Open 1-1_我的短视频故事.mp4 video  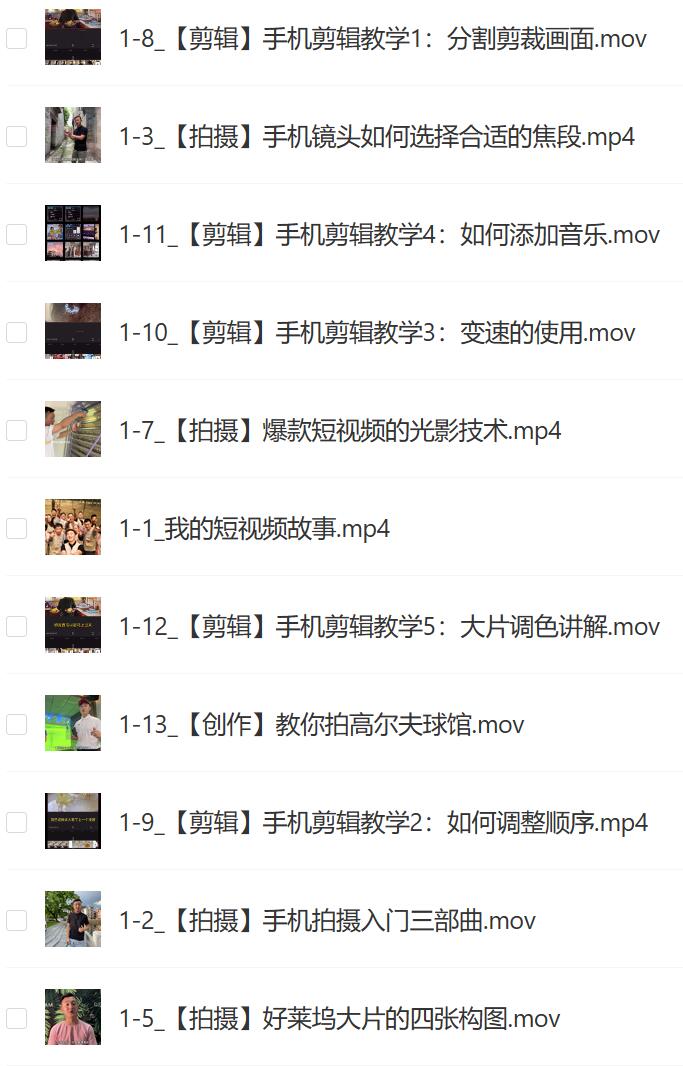(254, 529)
